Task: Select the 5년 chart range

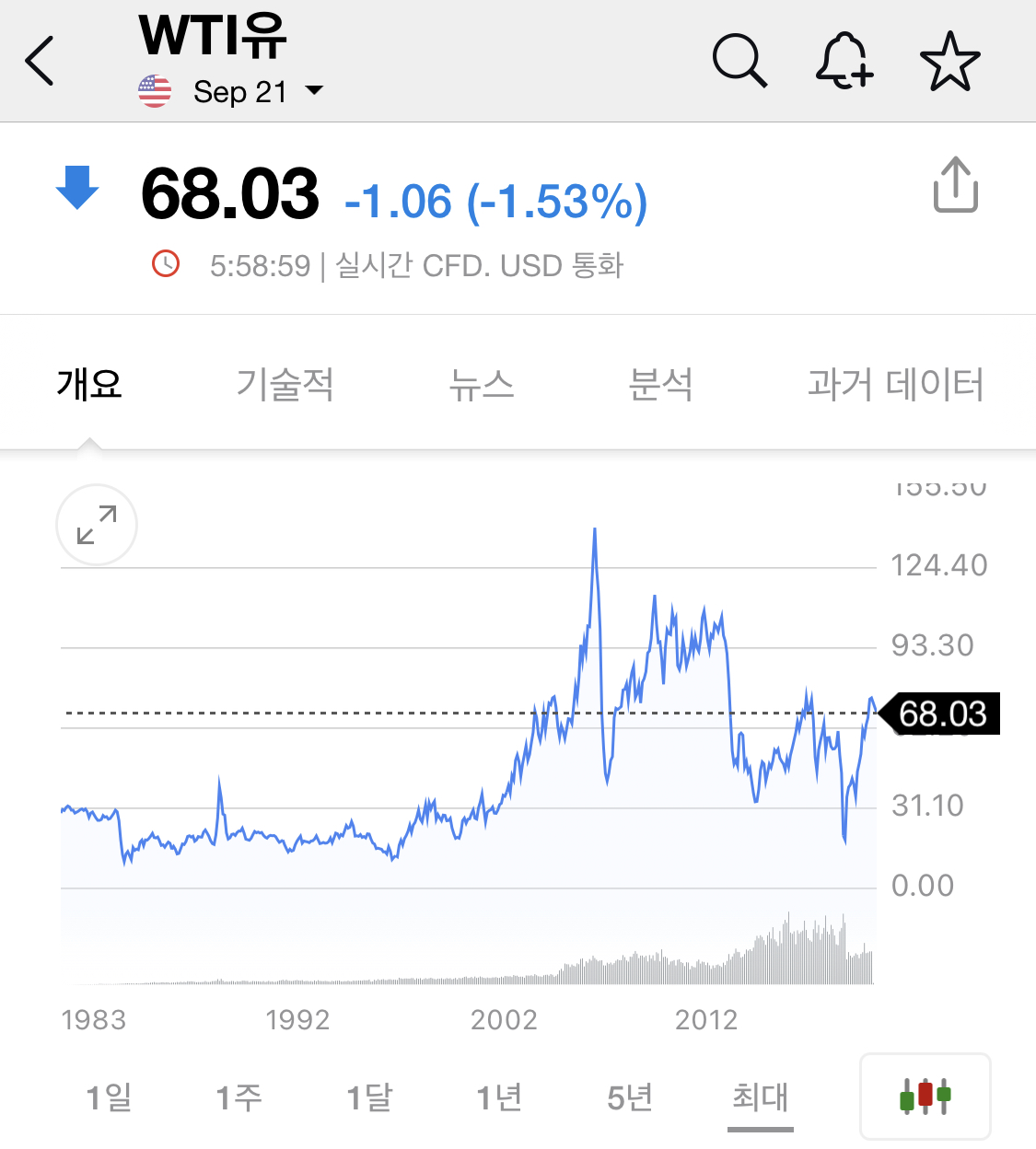Action: [630, 1097]
